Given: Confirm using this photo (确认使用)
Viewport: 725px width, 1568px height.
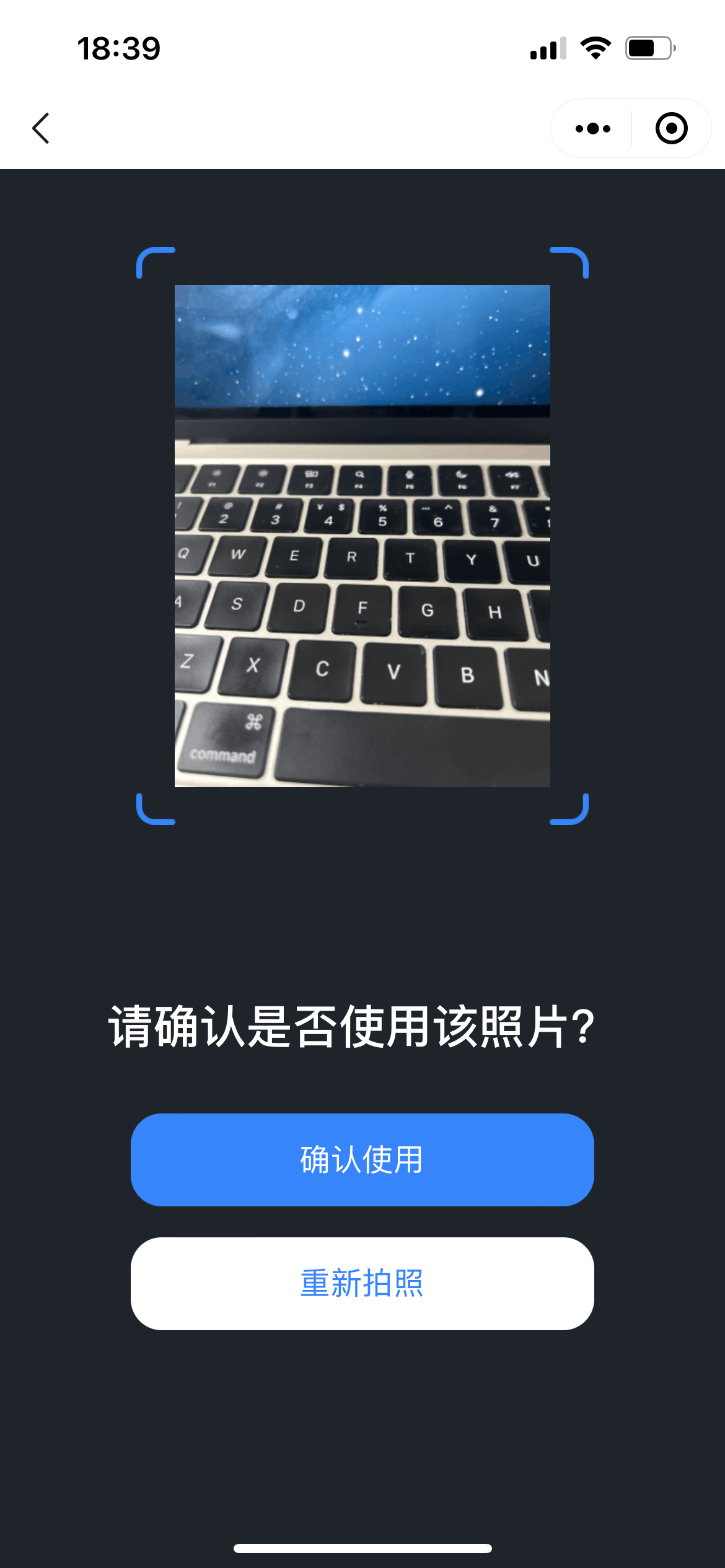Looking at the screenshot, I should pyautogui.click(x=362, y=1159).
